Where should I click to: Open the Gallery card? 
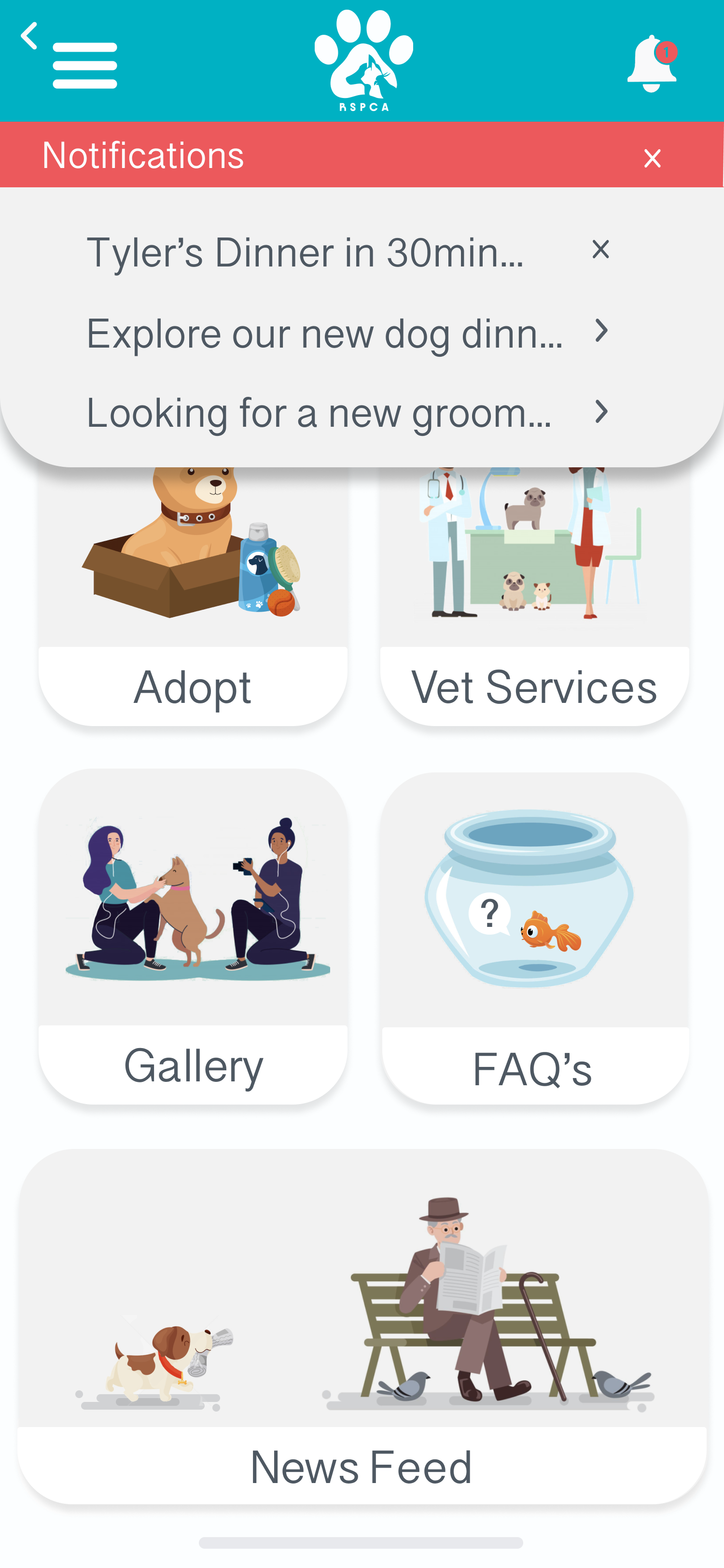tap(193, 938)
